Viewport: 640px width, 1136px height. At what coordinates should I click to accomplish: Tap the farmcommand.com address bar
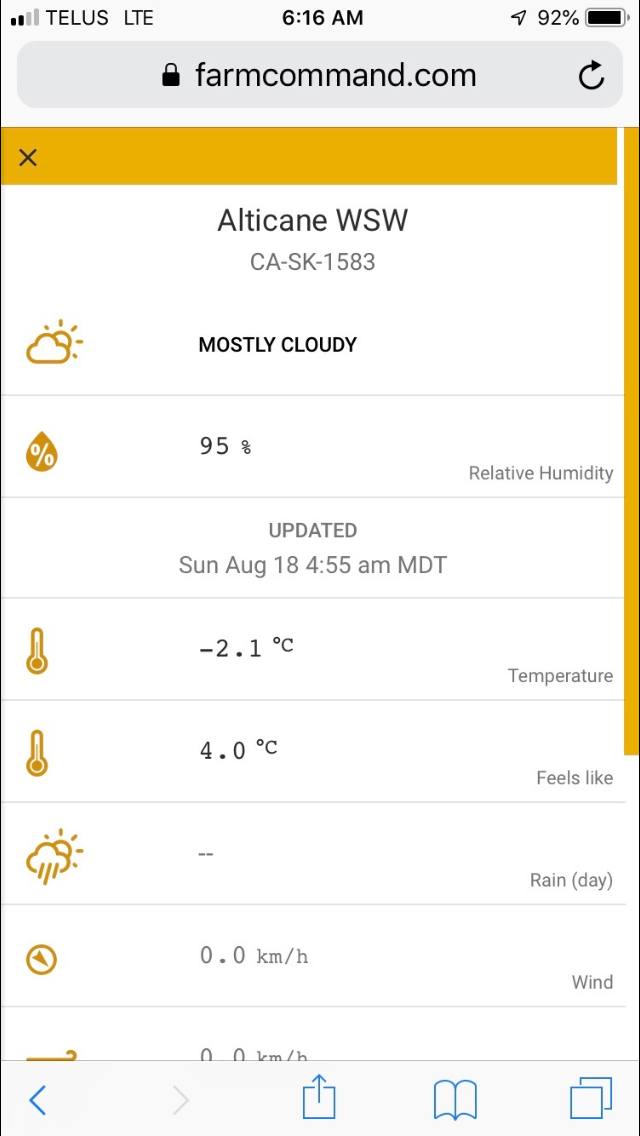[x=320, y=75]
